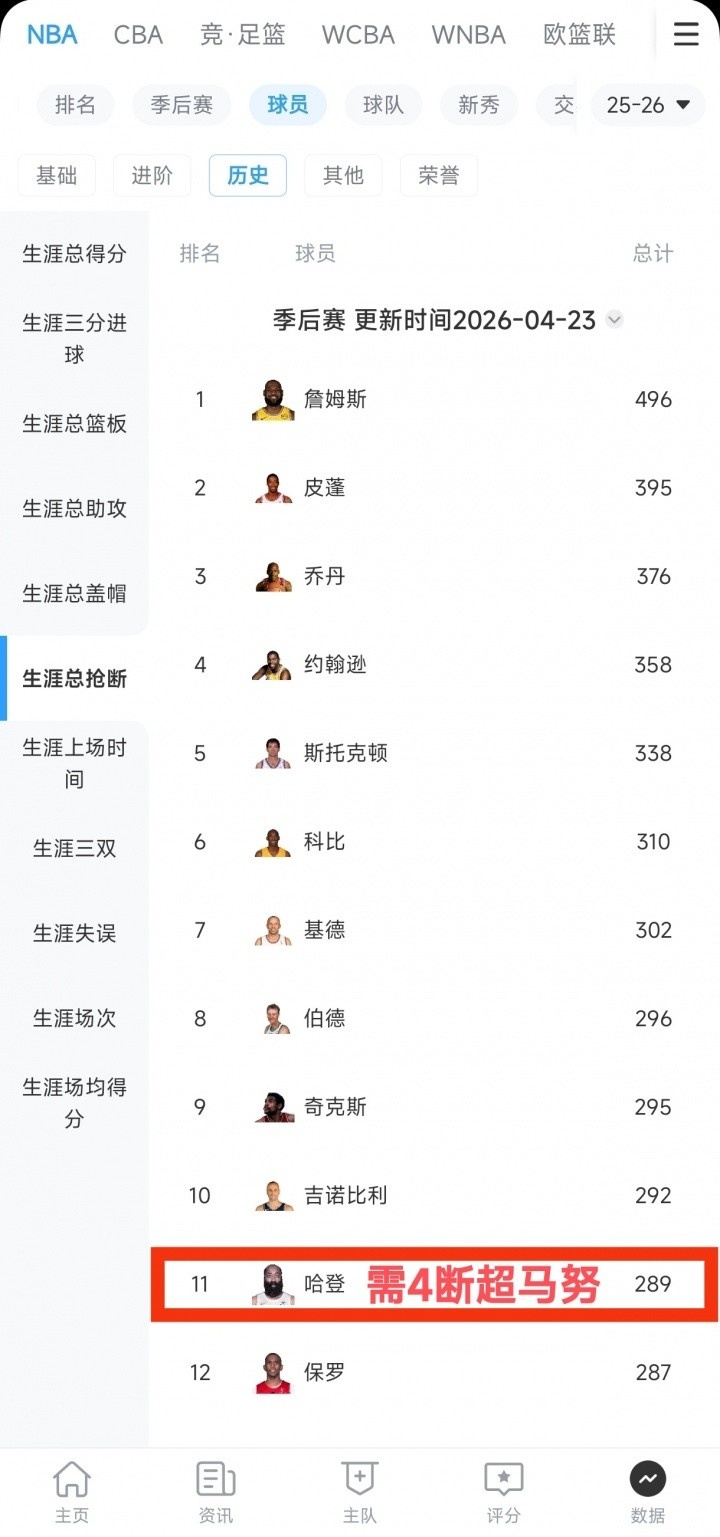Screen dimensions: 720x1537
Task: Open the 25-26 season dropdown
Action: [x=648, y=105]
